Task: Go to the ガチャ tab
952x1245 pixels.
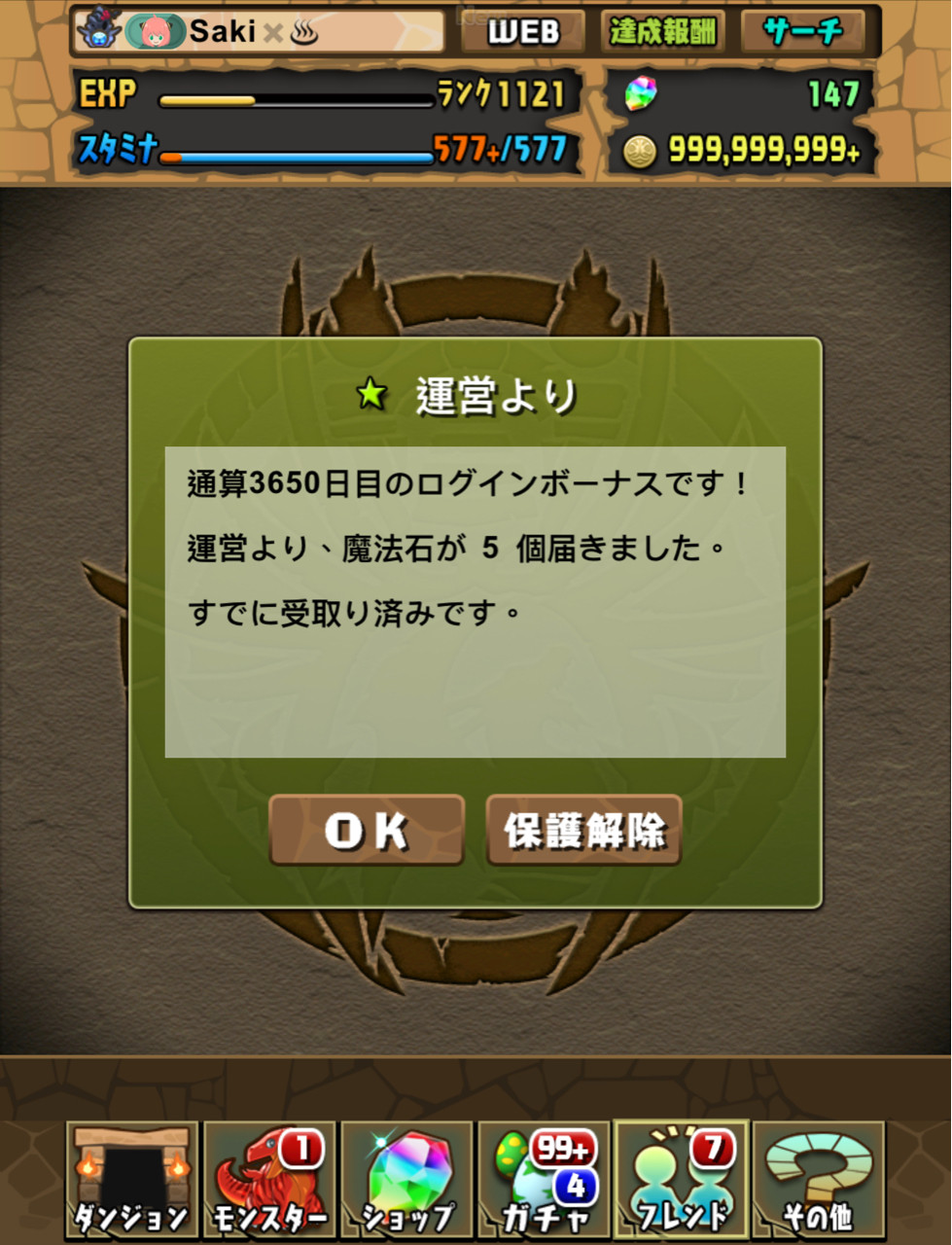Action: click(x=544, y=1180)
